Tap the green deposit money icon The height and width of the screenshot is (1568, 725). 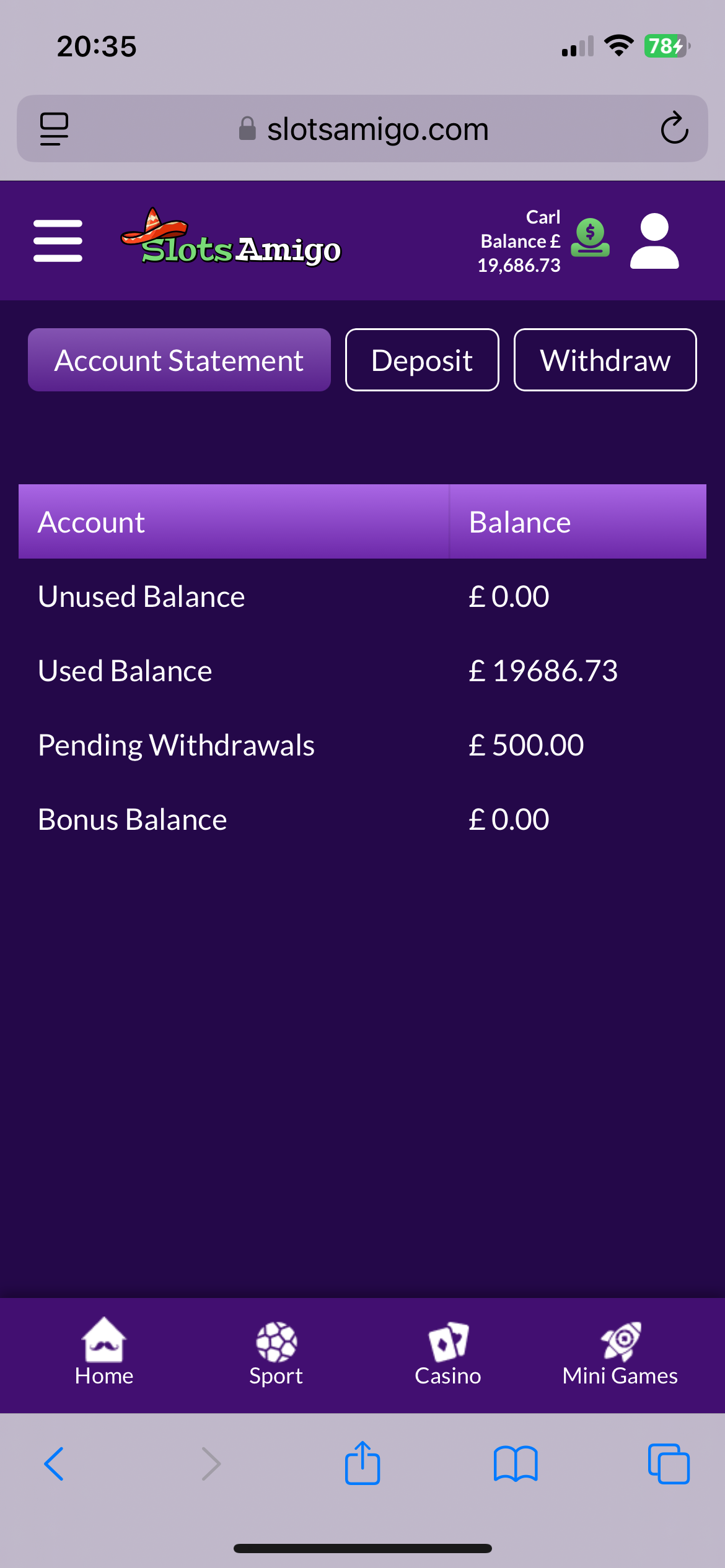(590, 238)
